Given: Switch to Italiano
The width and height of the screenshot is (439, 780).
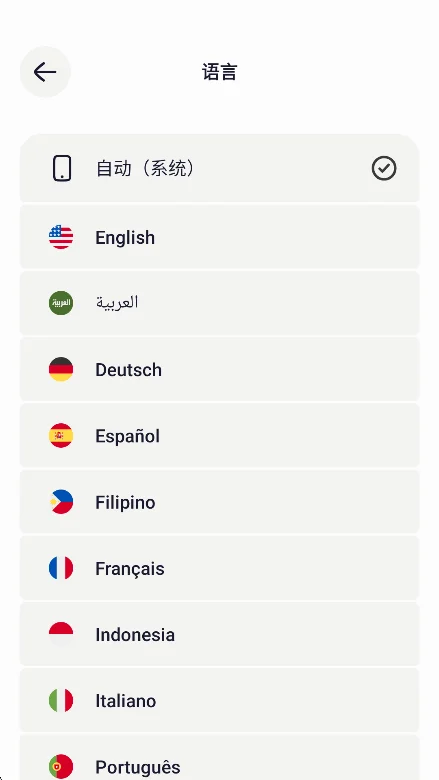Looking at the screenshot, I should (x=219, y=700).
